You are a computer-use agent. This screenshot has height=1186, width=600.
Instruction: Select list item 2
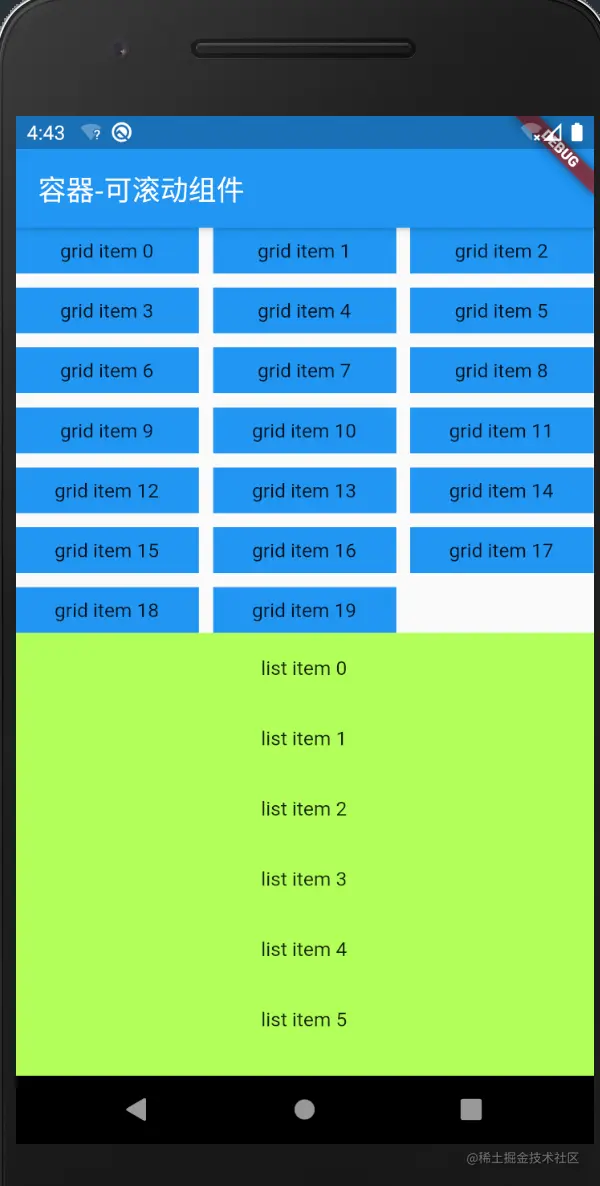[304, 809]
